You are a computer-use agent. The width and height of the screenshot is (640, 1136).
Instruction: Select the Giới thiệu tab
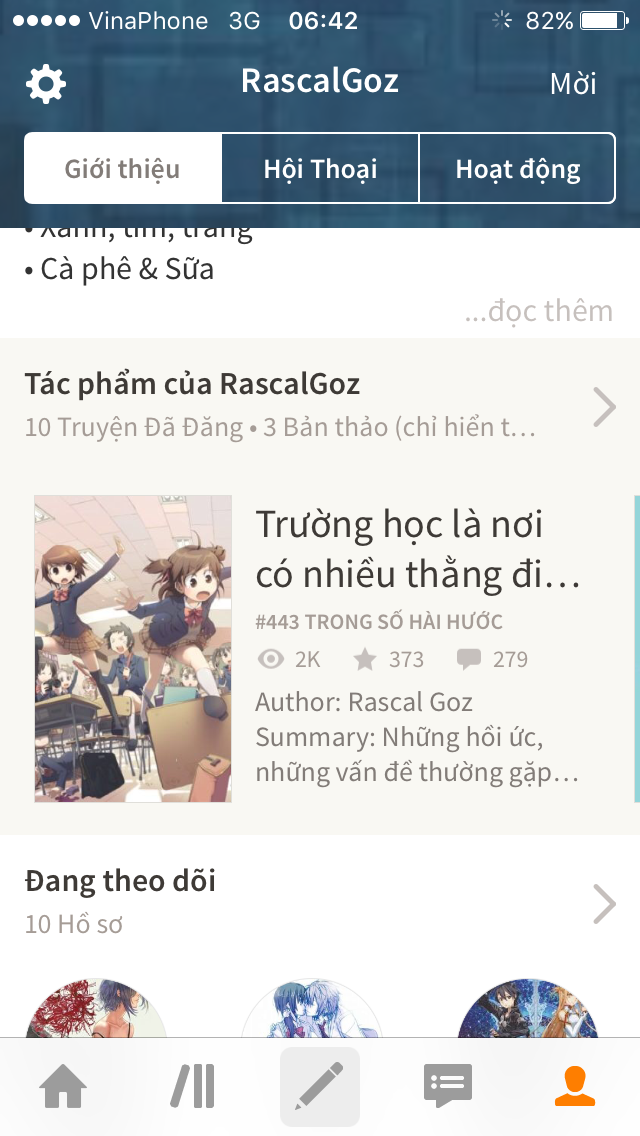(122, 168)
